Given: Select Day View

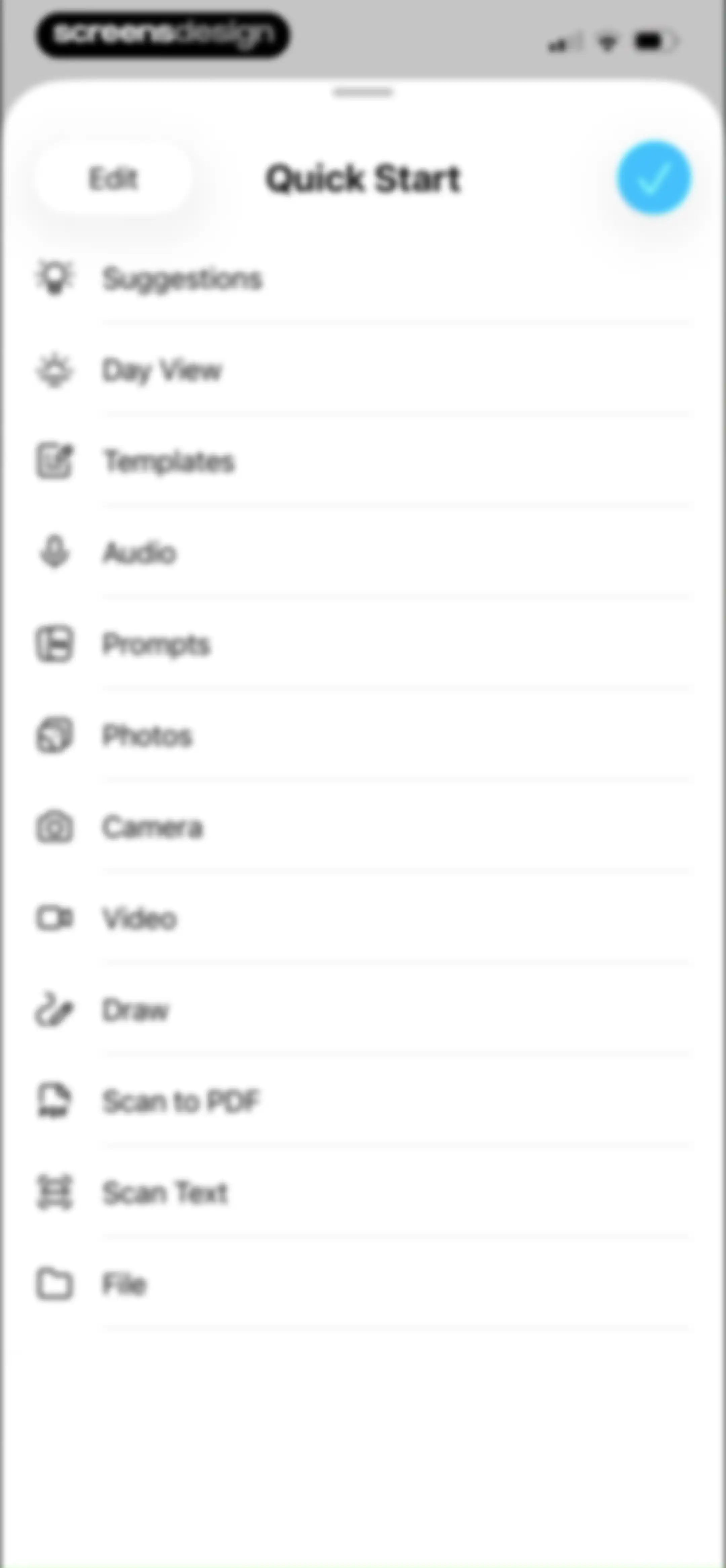Looking at the screenshot, I should tap(363, 370).
